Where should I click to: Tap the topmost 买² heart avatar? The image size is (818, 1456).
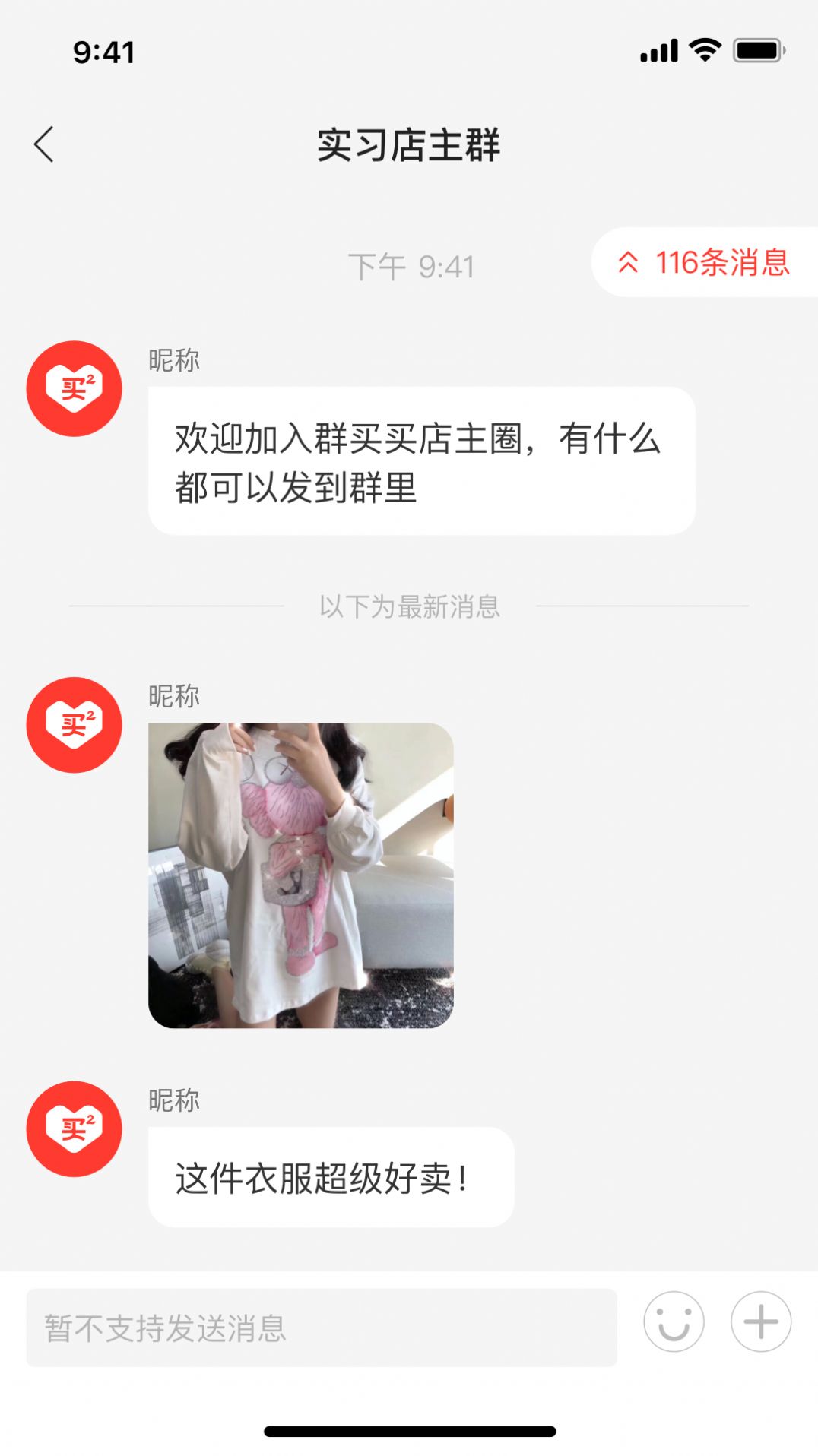tap(74, 388)
